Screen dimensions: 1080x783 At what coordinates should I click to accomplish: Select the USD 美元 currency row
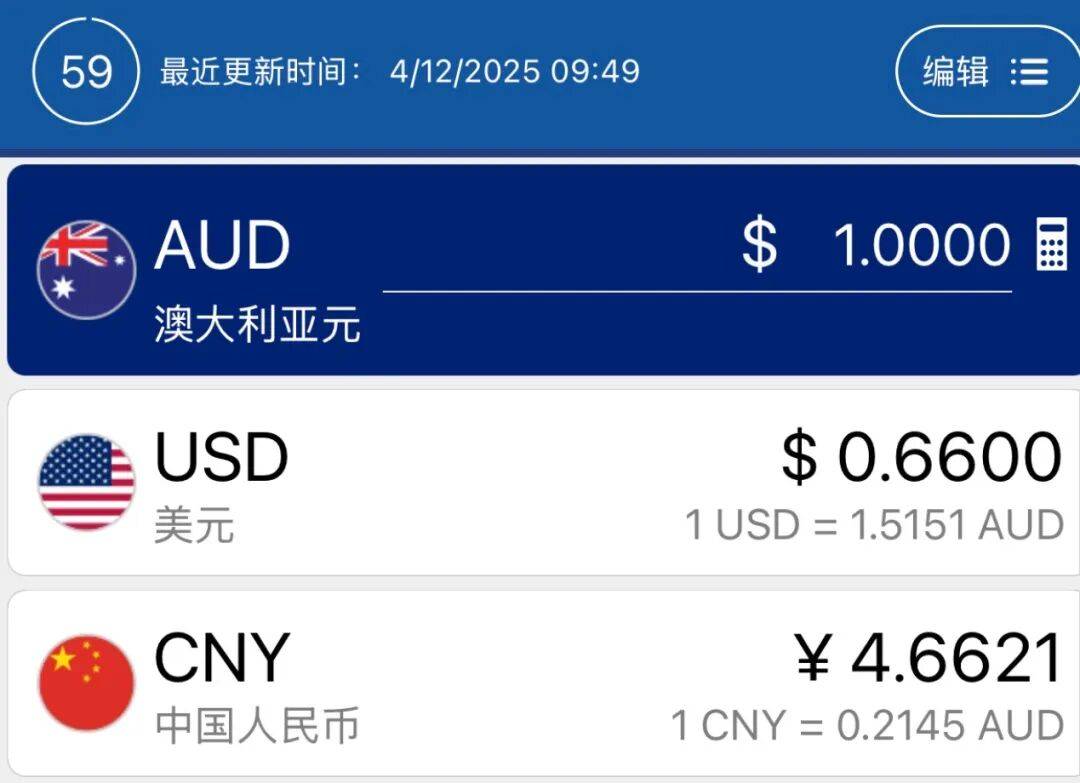[540, 483]
